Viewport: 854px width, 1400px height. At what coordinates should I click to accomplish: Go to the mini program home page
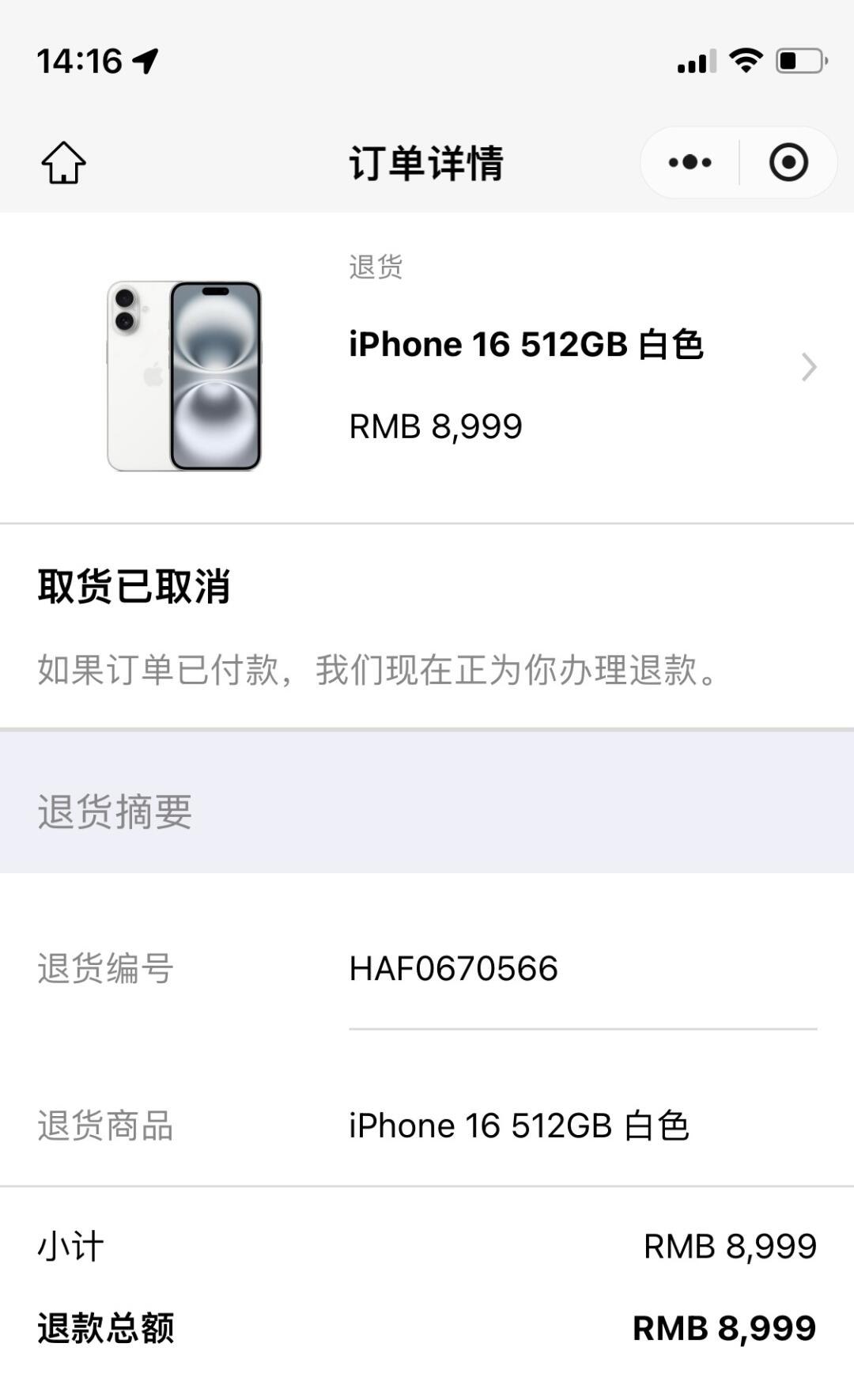(63, 163)
